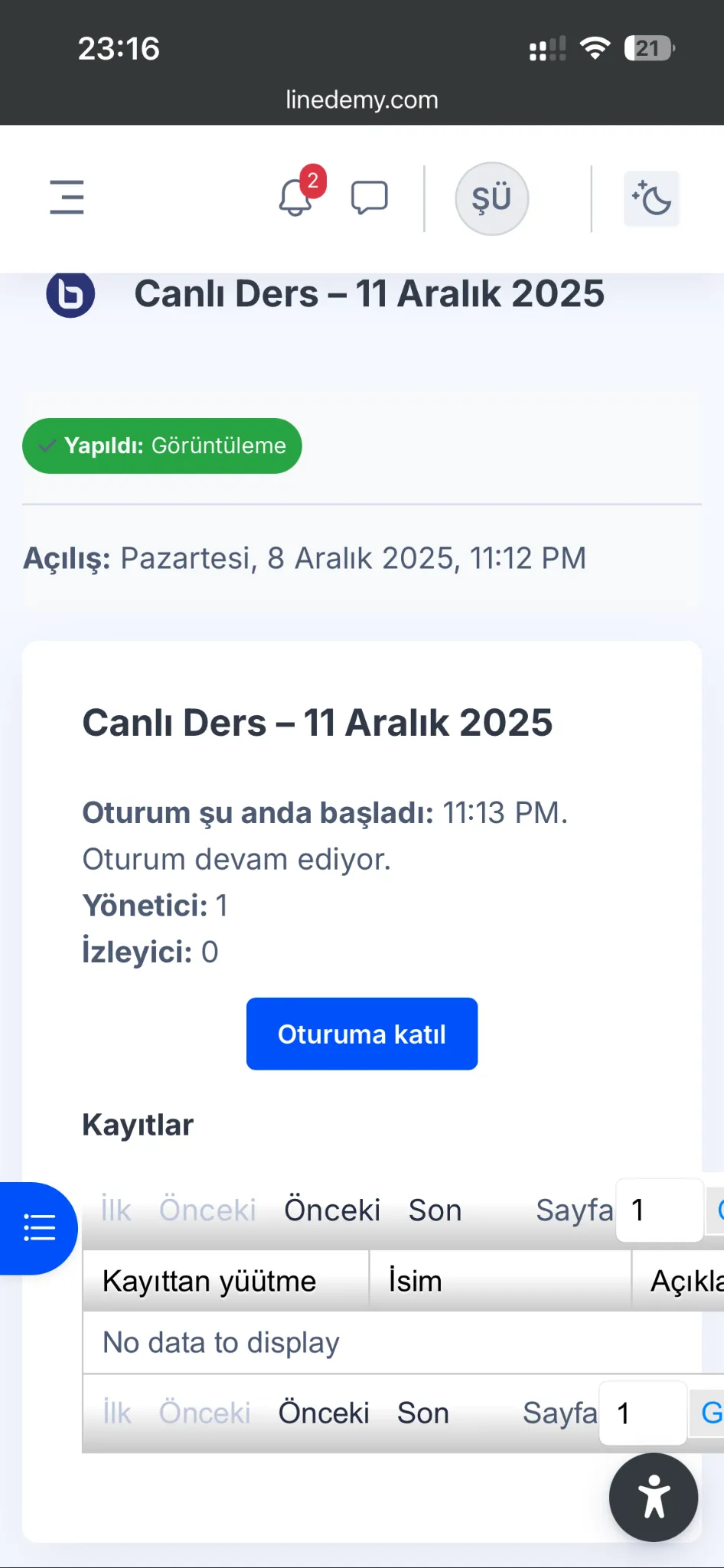This screenshot has height=1568, width=724.
Task: Open the floating course index panel
Action: coord(39,1228)
